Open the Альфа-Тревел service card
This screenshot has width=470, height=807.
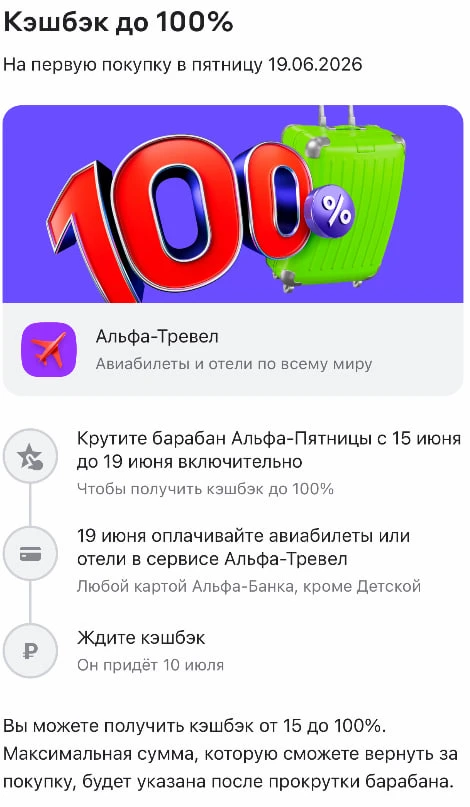pos(233,349)
